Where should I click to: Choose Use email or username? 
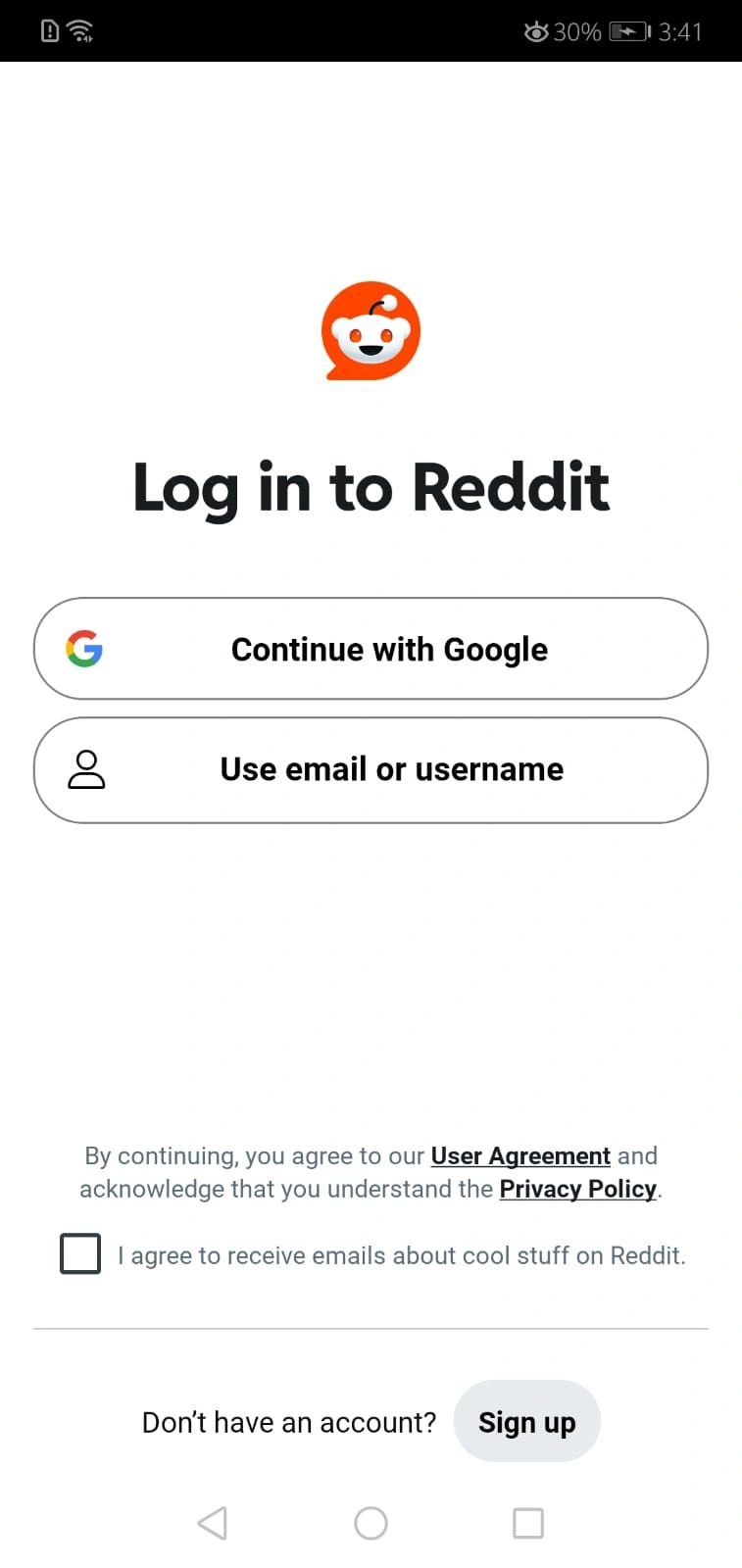(x=371, y=770)
